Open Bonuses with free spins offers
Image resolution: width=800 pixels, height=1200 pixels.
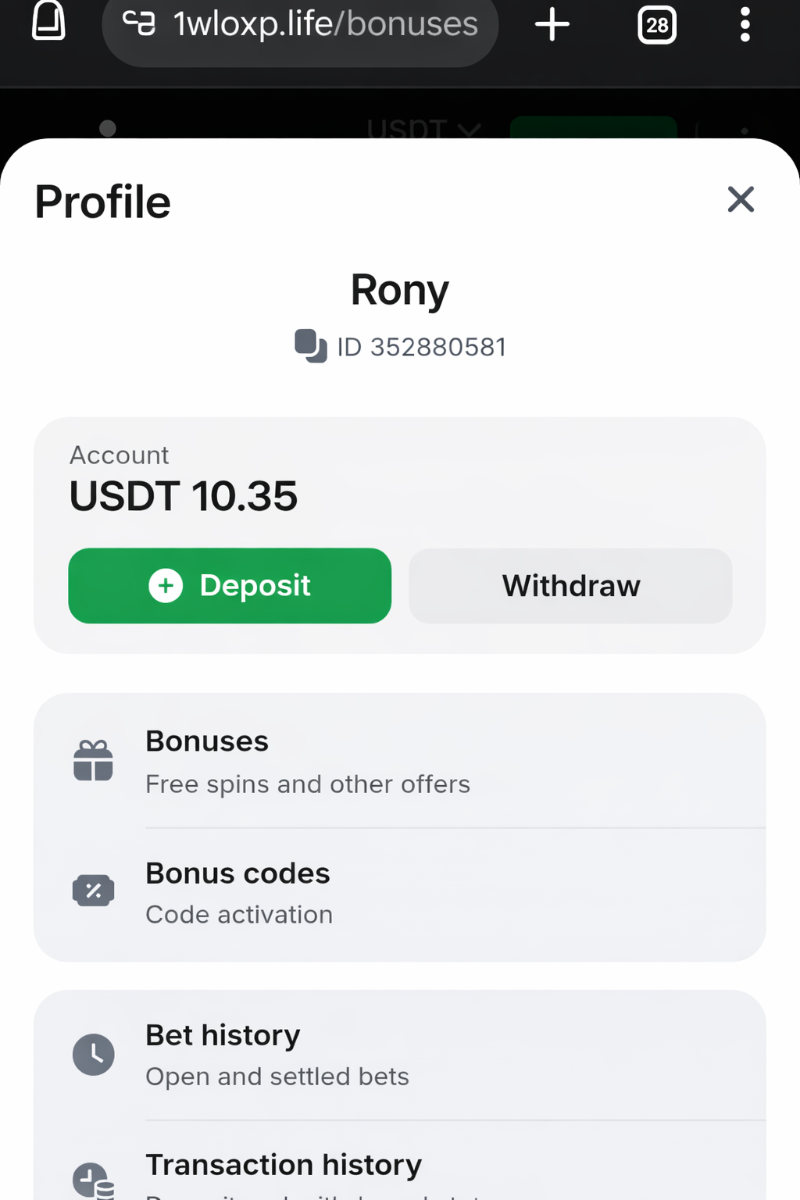tap(400, 762)
